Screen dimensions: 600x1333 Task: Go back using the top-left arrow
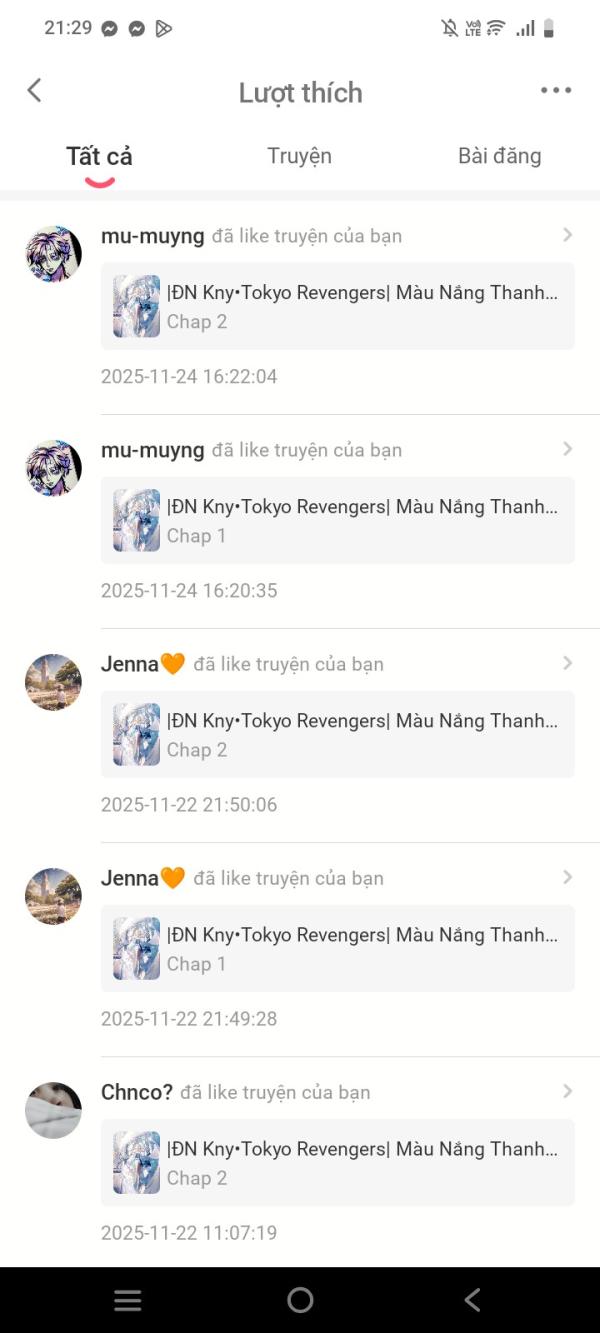coord(34,91)
